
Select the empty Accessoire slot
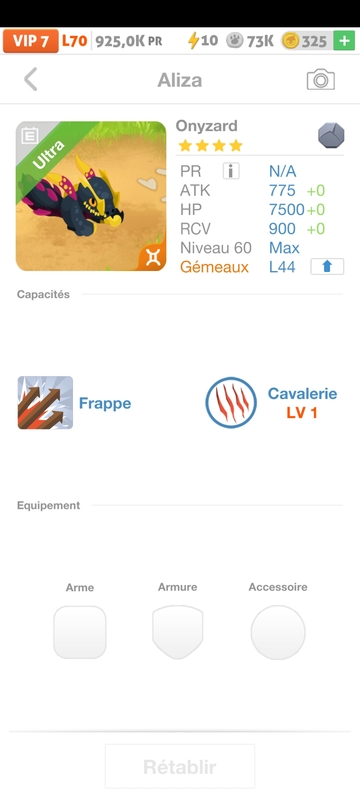pos(278,632)
